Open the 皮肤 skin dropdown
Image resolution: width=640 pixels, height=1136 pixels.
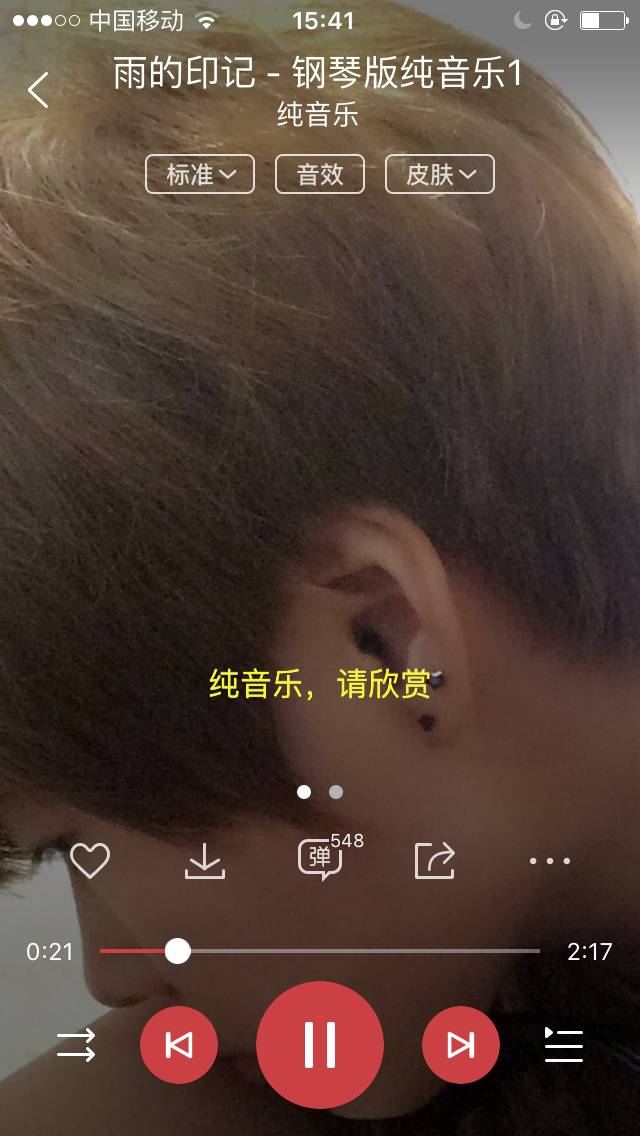(x=440, y=174)
